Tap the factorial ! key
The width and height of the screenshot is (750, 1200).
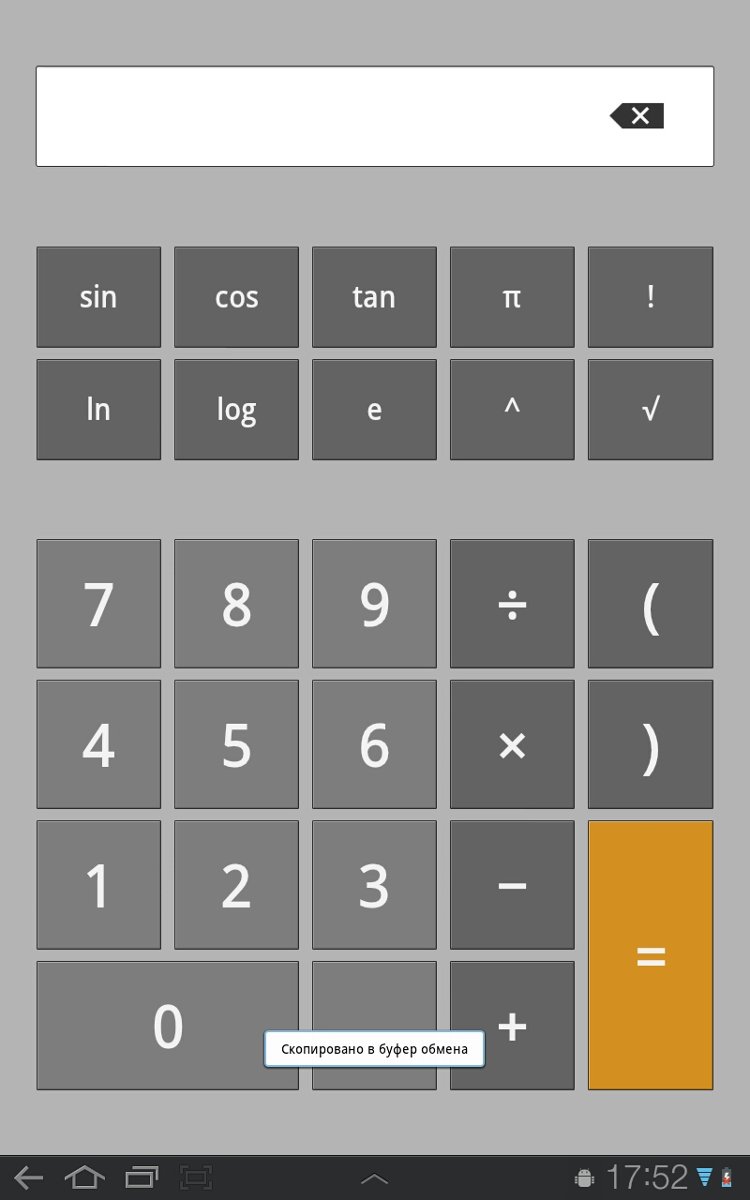(x=650, y=297)
